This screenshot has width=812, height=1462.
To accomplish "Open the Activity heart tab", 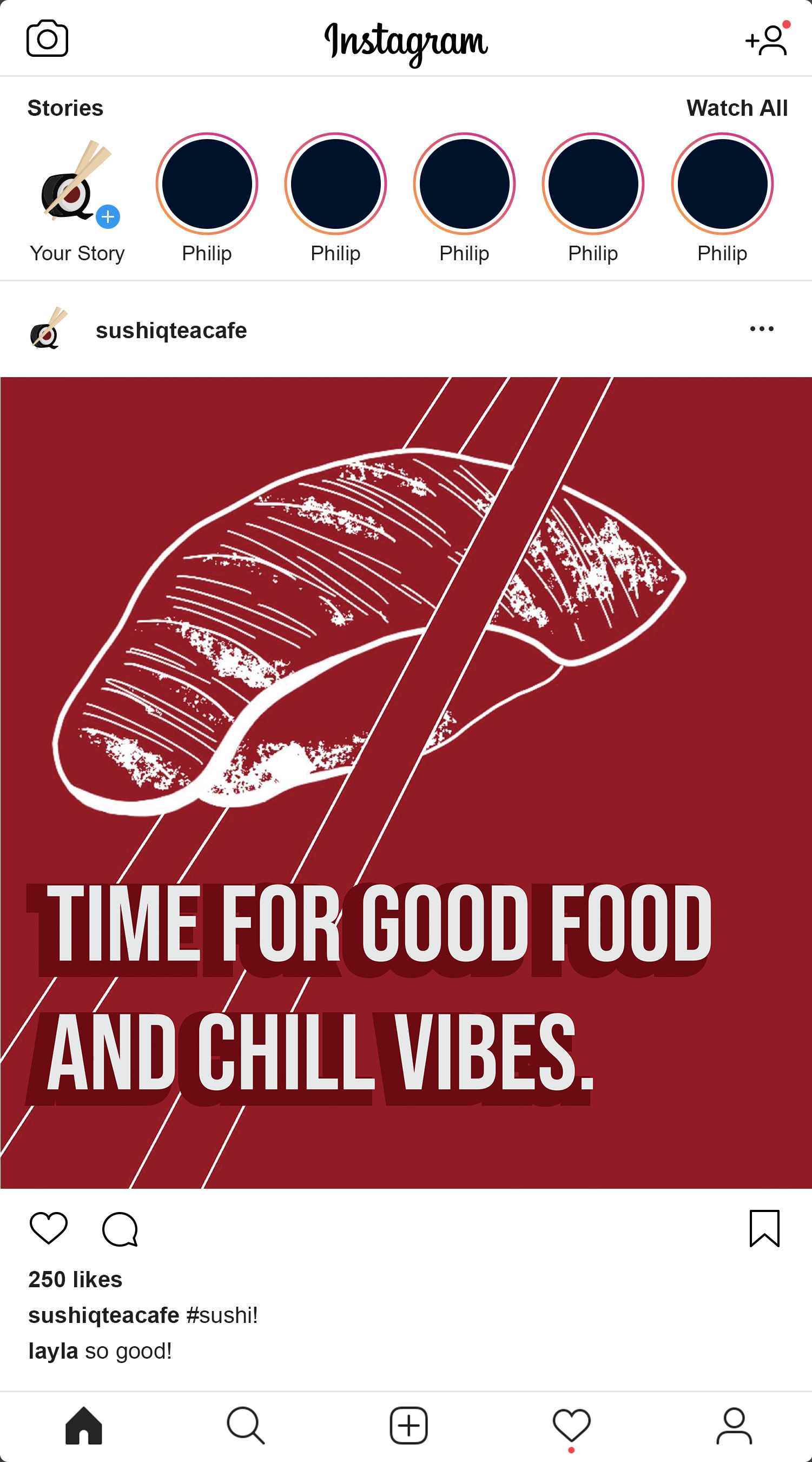I will pos(571,1426).
